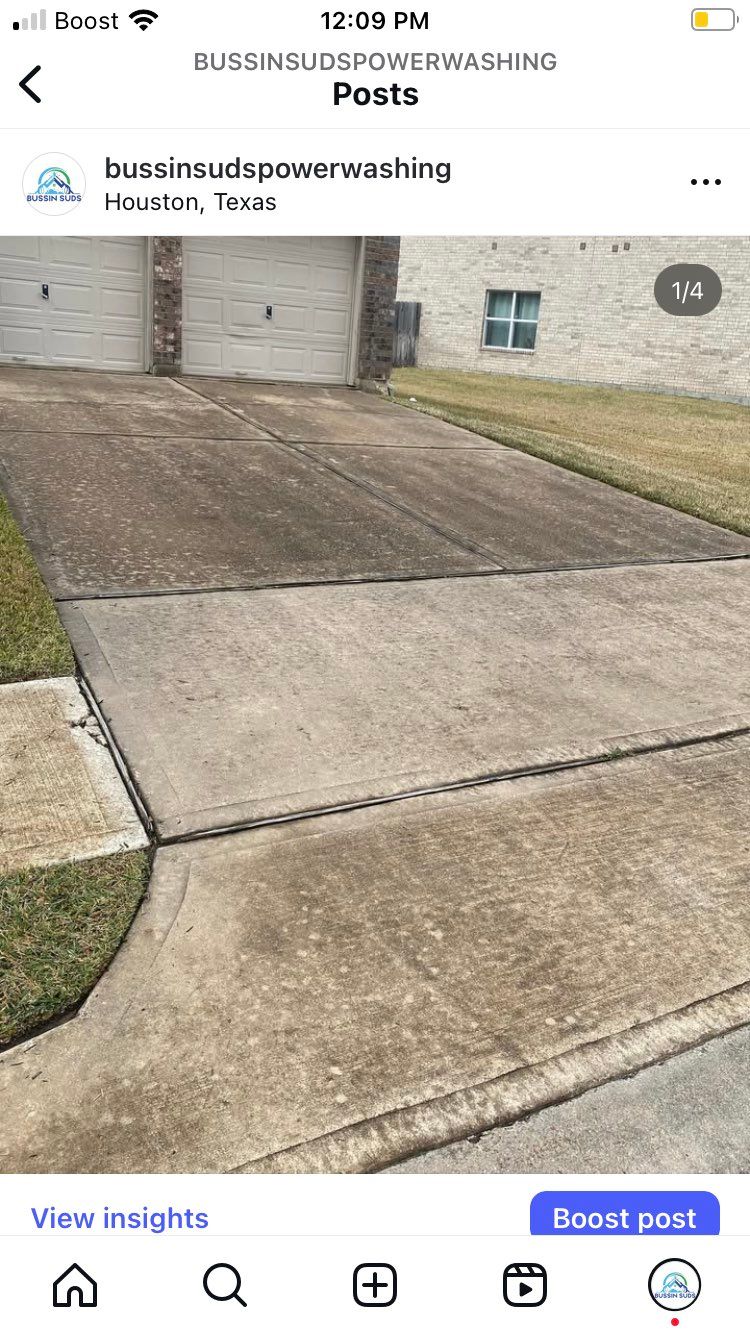The width and height of the screenshot is (750, 1334).
Task: Open post overflow menu (three dots)
Action: (x=705, y=182)
